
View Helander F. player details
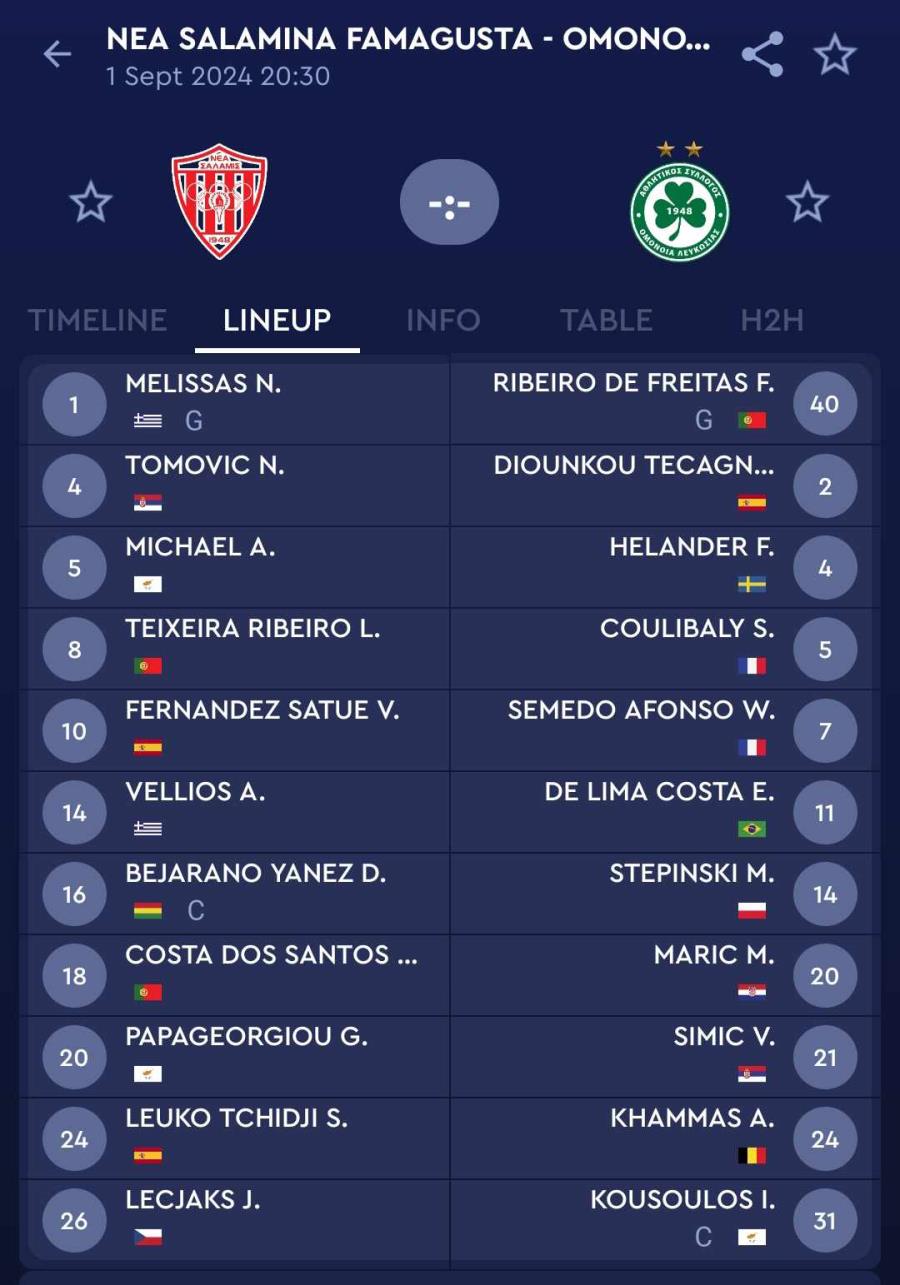(x=691, y=547)
